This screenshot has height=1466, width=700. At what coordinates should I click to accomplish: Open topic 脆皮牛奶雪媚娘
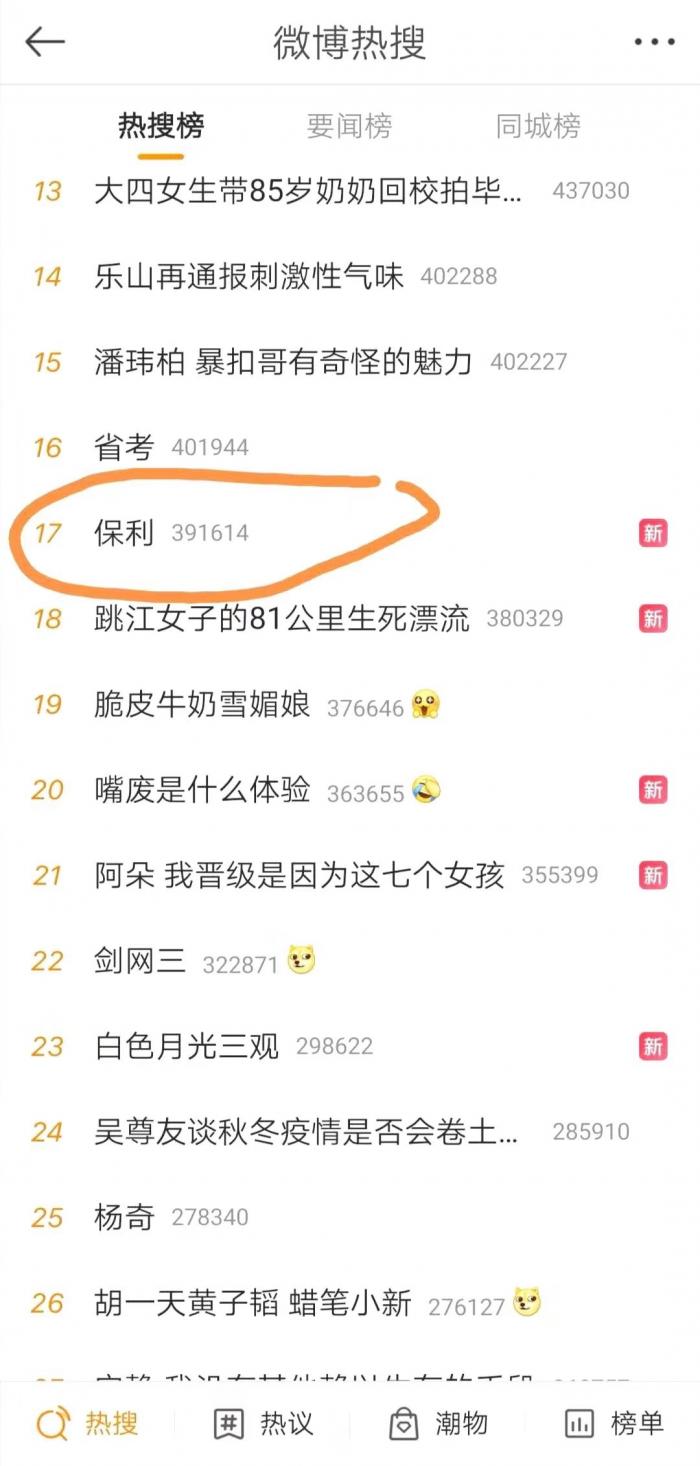pos(203,704)
